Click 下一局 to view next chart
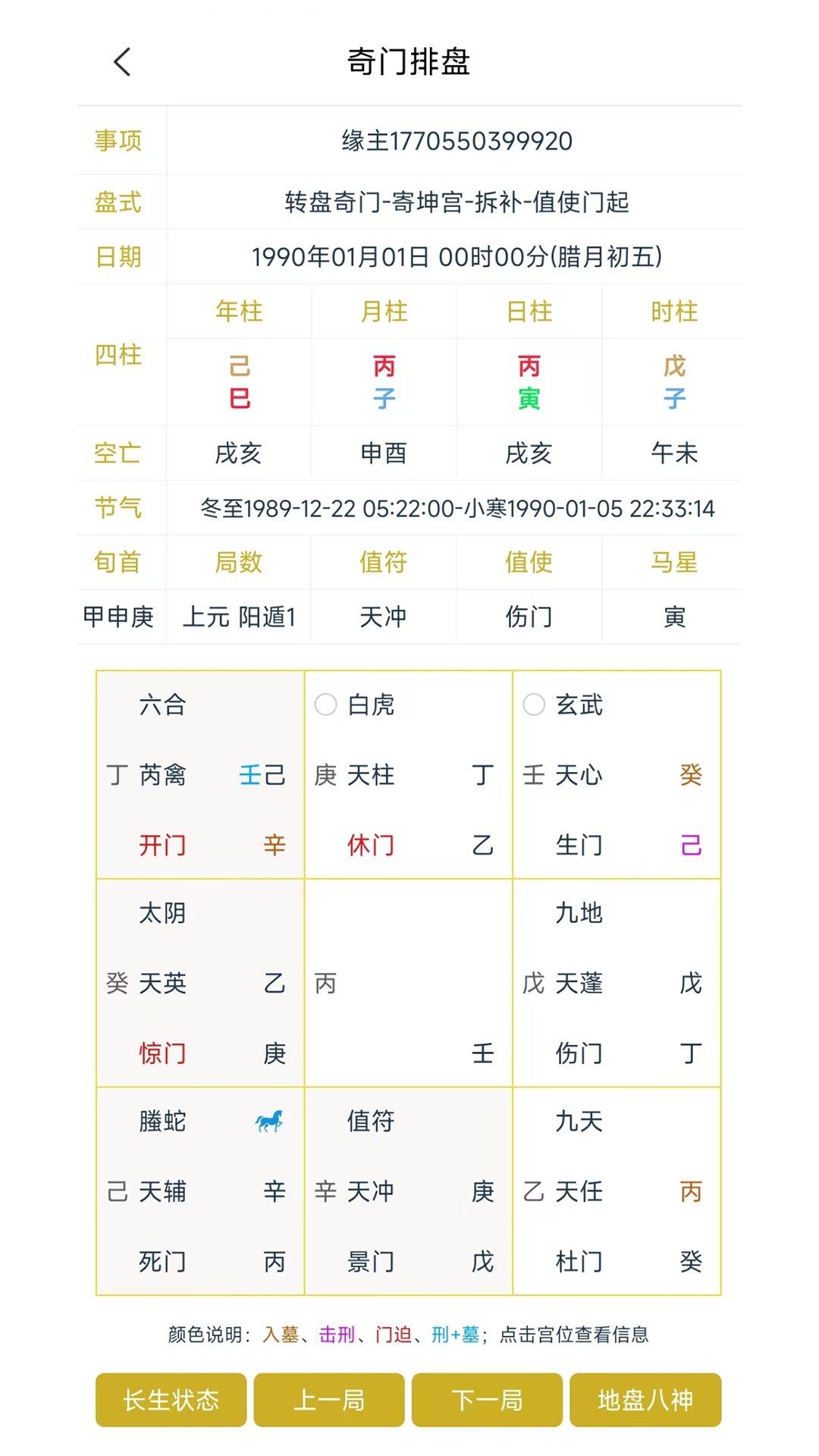The image size is (819, 1456). pos(486,1400)
